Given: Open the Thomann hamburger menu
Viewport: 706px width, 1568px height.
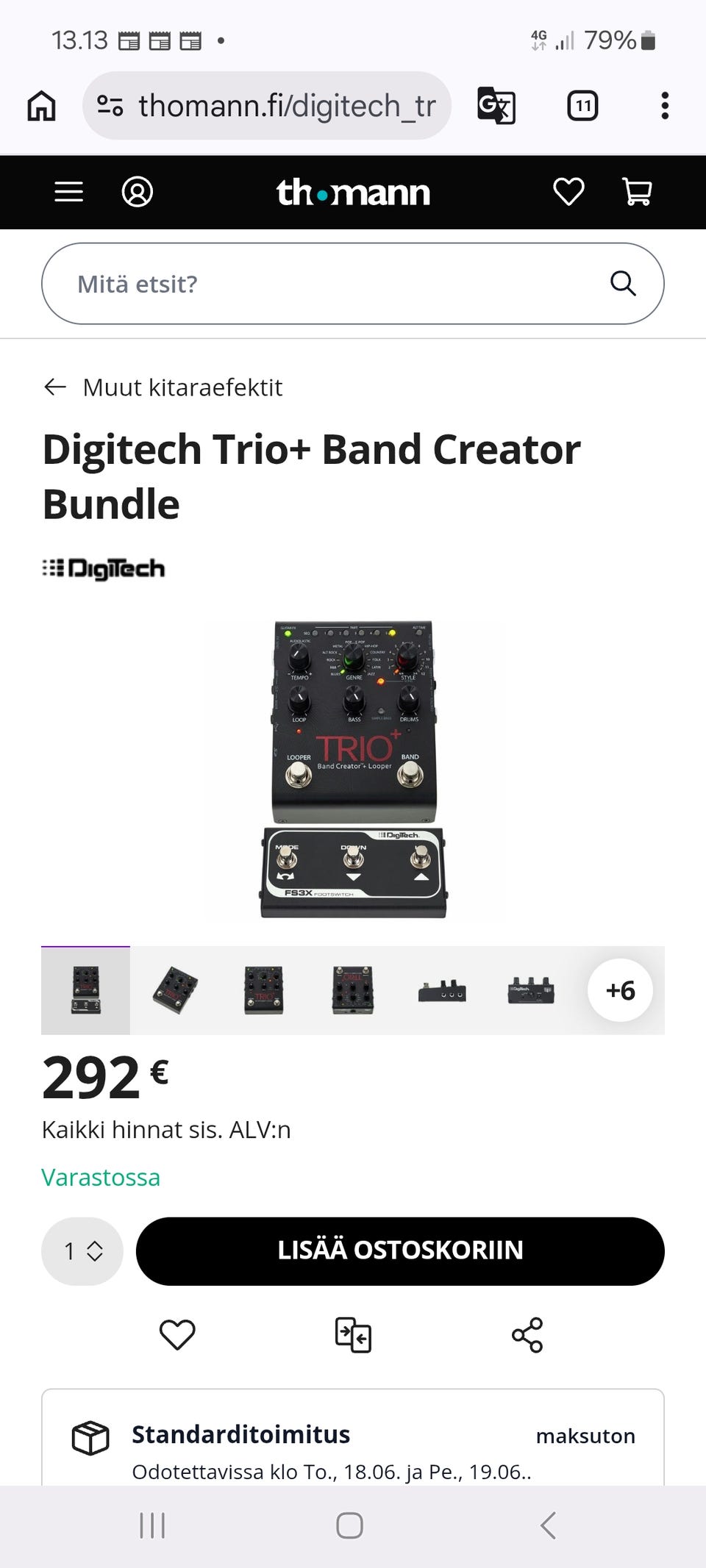Looking at the screenshot, I should (69, 192).
